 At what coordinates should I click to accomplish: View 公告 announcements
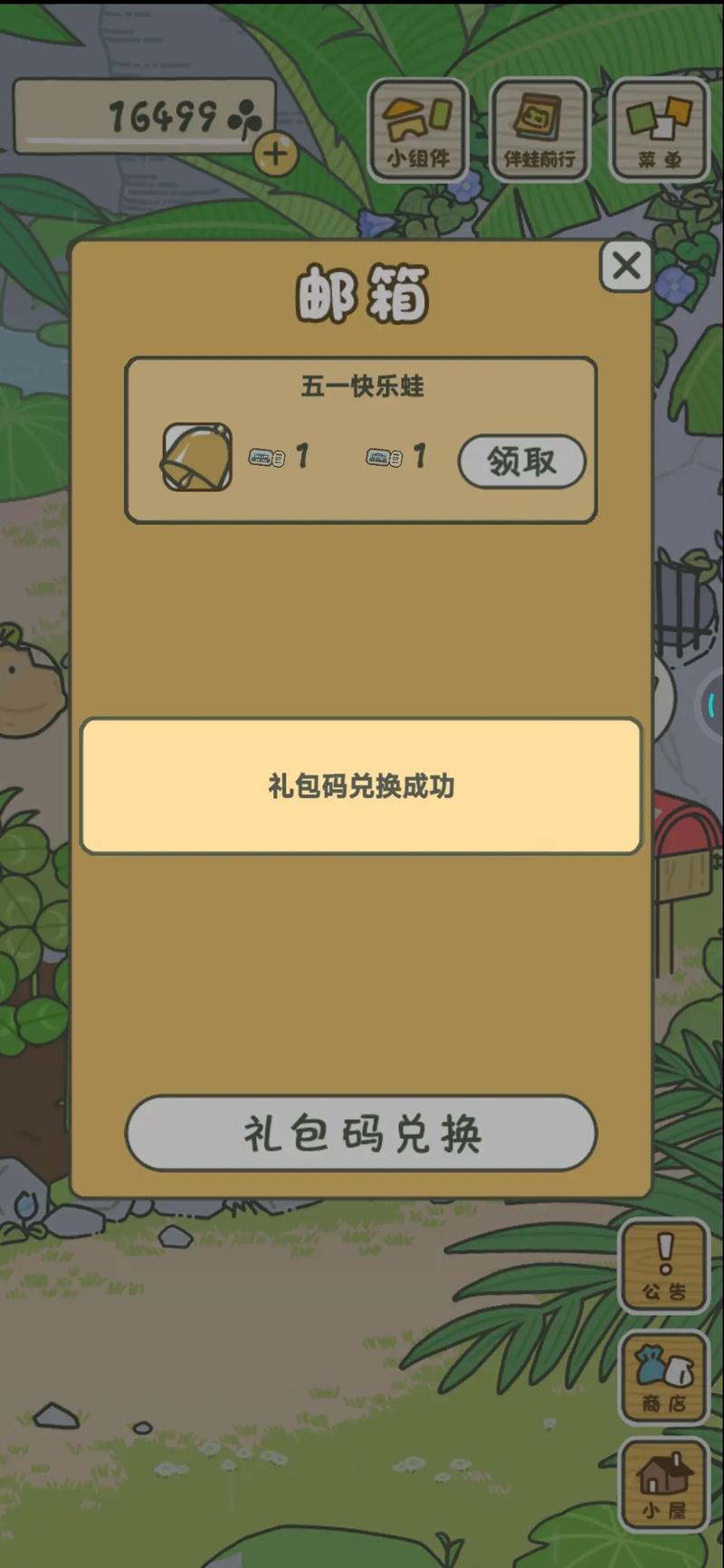[x=664, y=1266]
